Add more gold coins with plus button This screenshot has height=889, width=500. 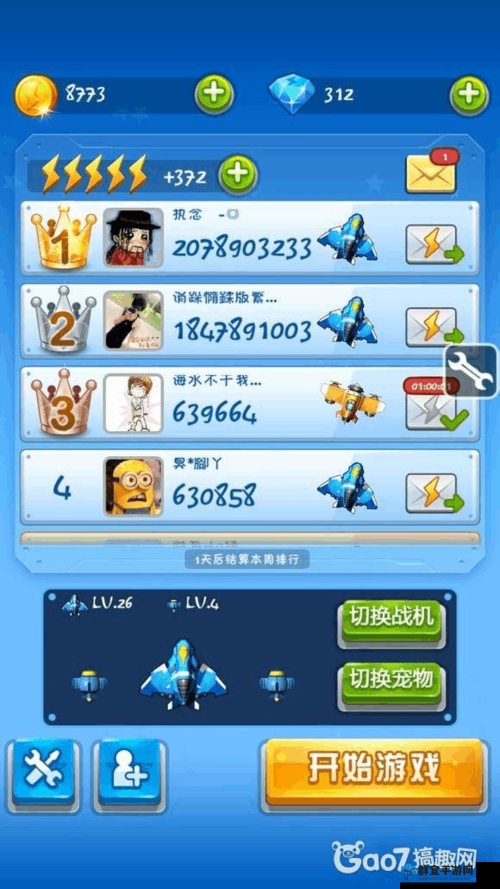(214, 94)
